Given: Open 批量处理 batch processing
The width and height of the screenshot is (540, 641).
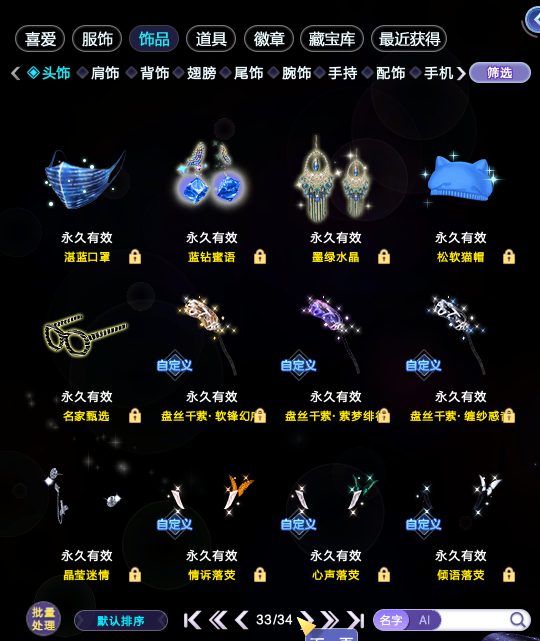Looking at the screenshot, I should coord(43,619).
